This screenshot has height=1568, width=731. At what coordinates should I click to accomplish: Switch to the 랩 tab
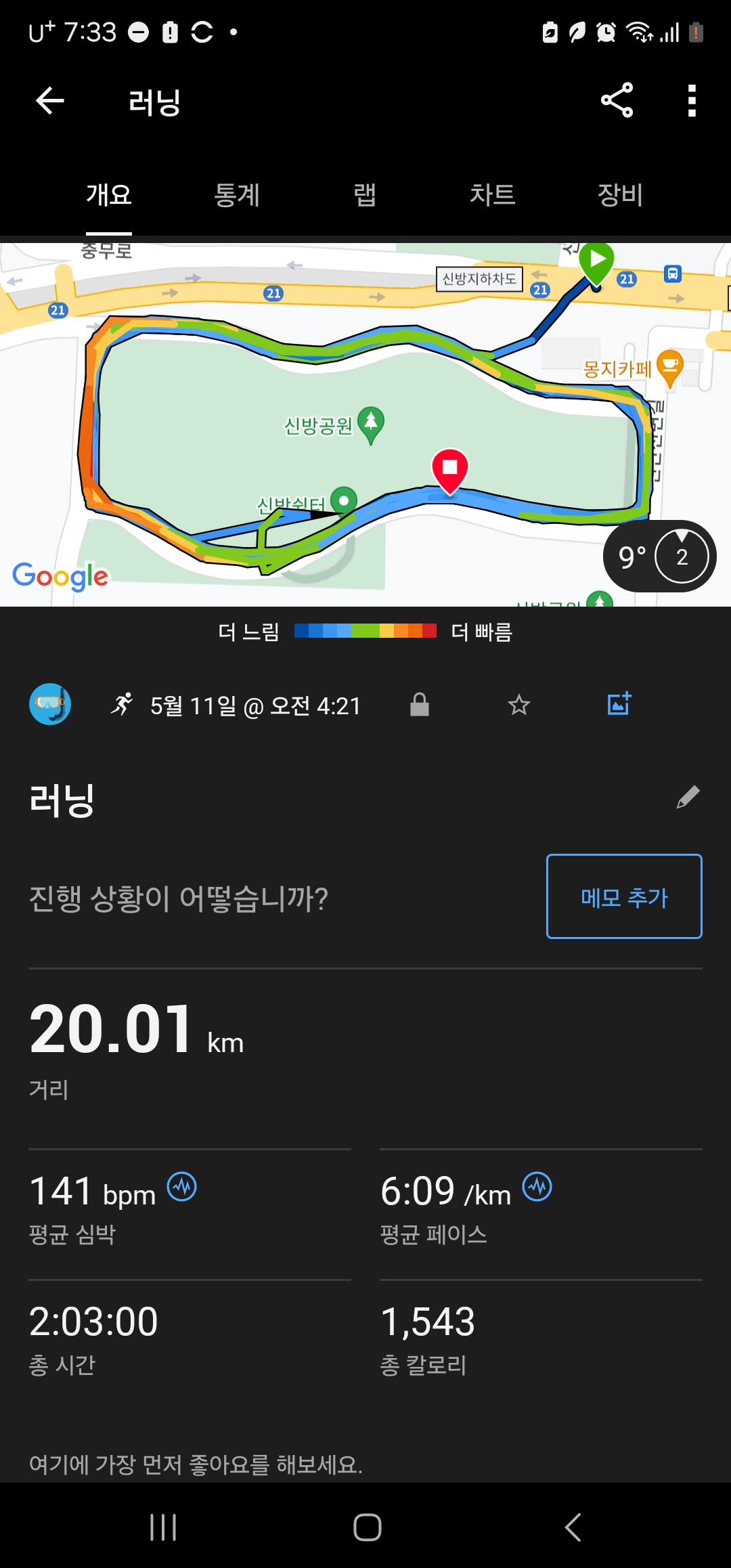pyautogui.click(x=365, y=195)
